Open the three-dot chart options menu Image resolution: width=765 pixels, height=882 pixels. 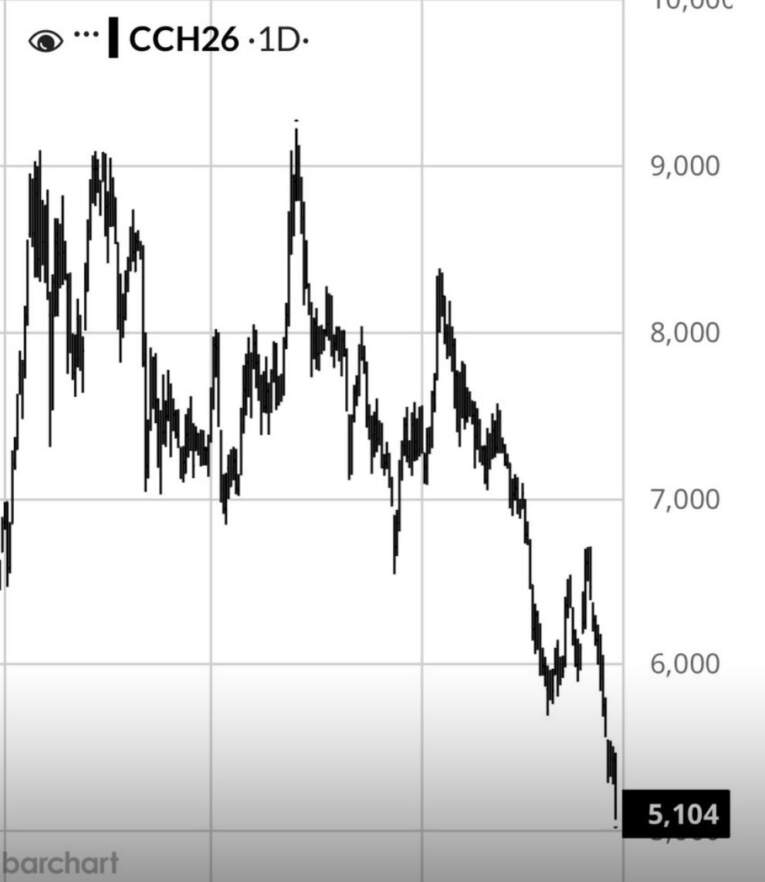[87, 35]
